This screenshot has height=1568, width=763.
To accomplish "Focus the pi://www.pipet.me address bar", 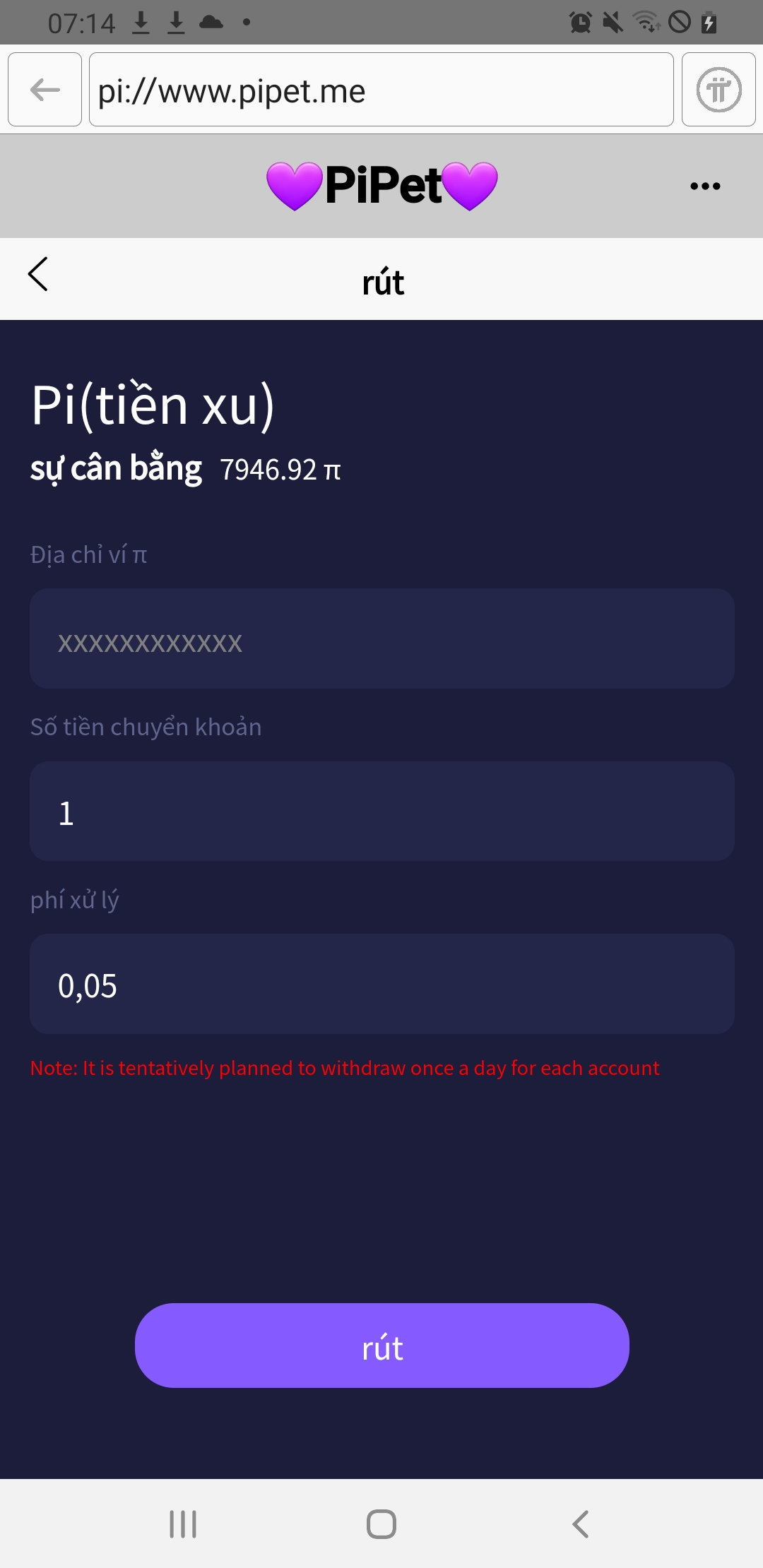I will coord(381,90).
